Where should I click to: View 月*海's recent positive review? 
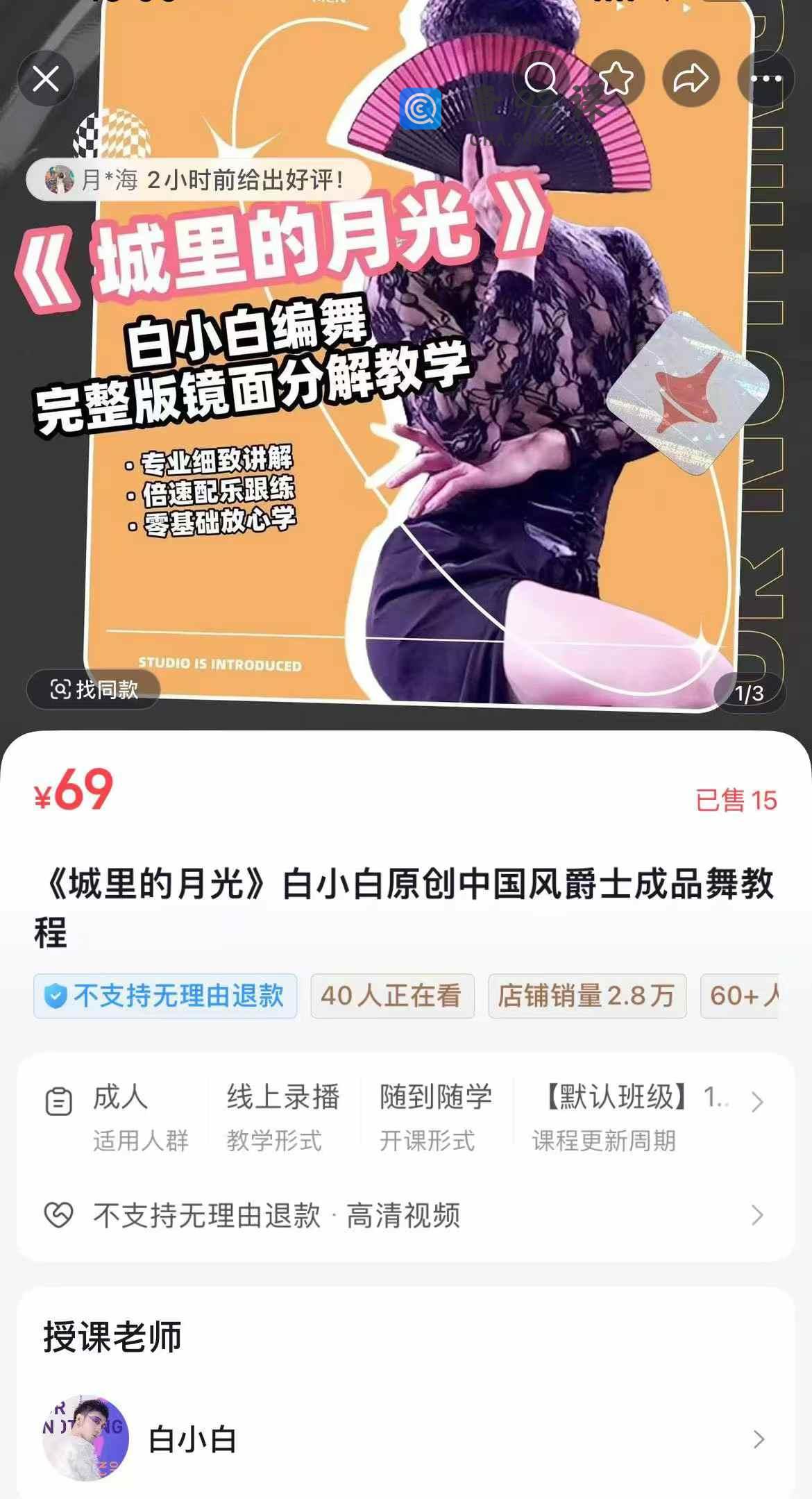[198, 180]
